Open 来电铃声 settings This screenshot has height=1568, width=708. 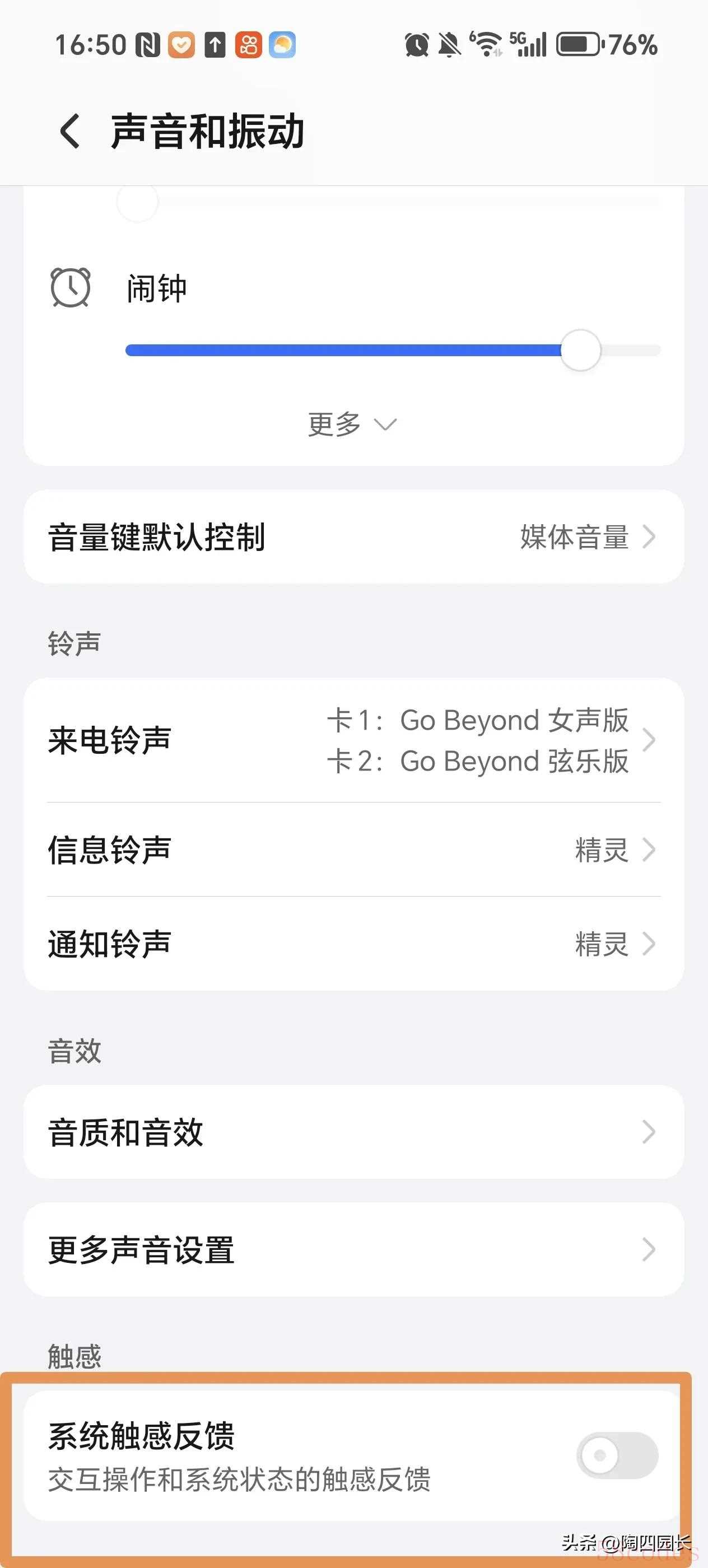[353, 740]
